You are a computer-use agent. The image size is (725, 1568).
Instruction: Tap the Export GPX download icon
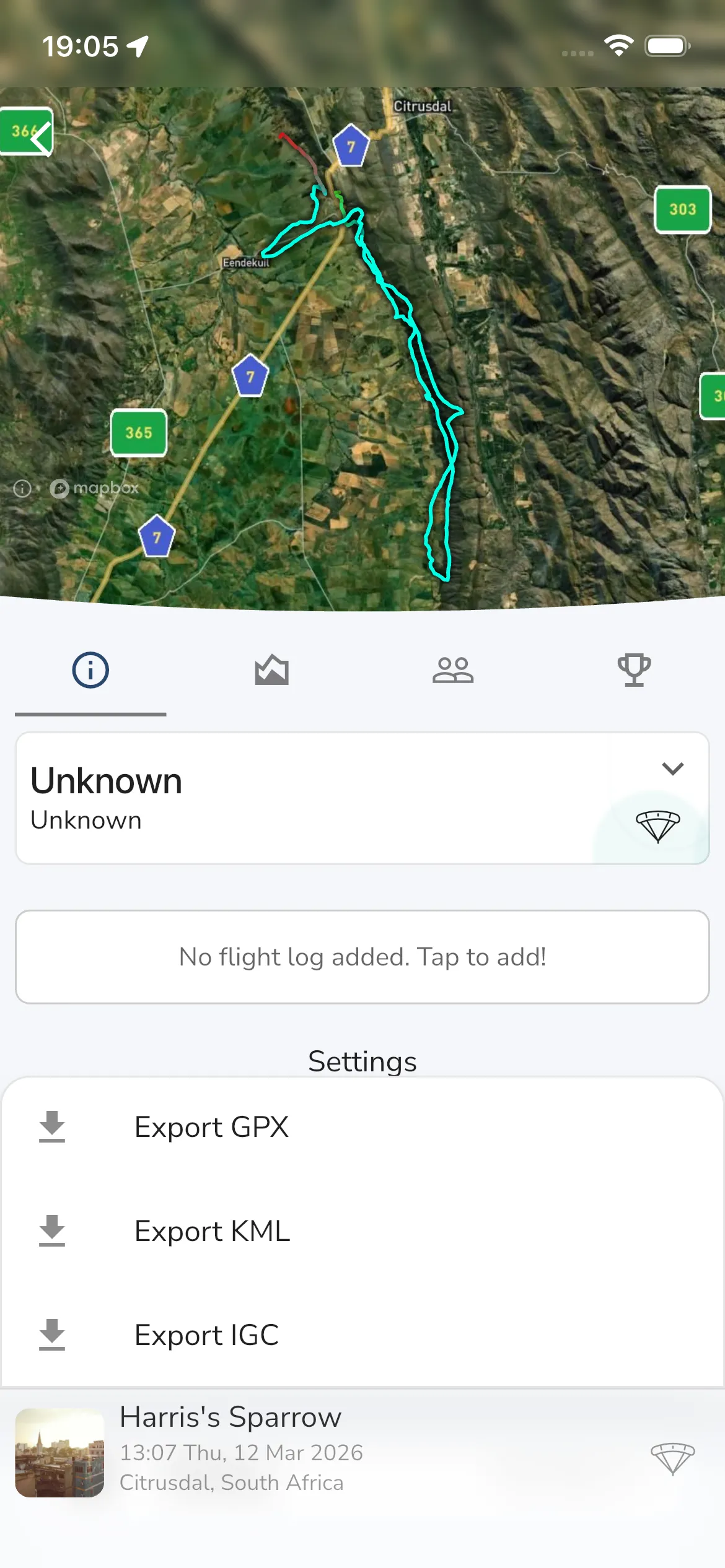pyautogui.click(x=52, y=1126)
